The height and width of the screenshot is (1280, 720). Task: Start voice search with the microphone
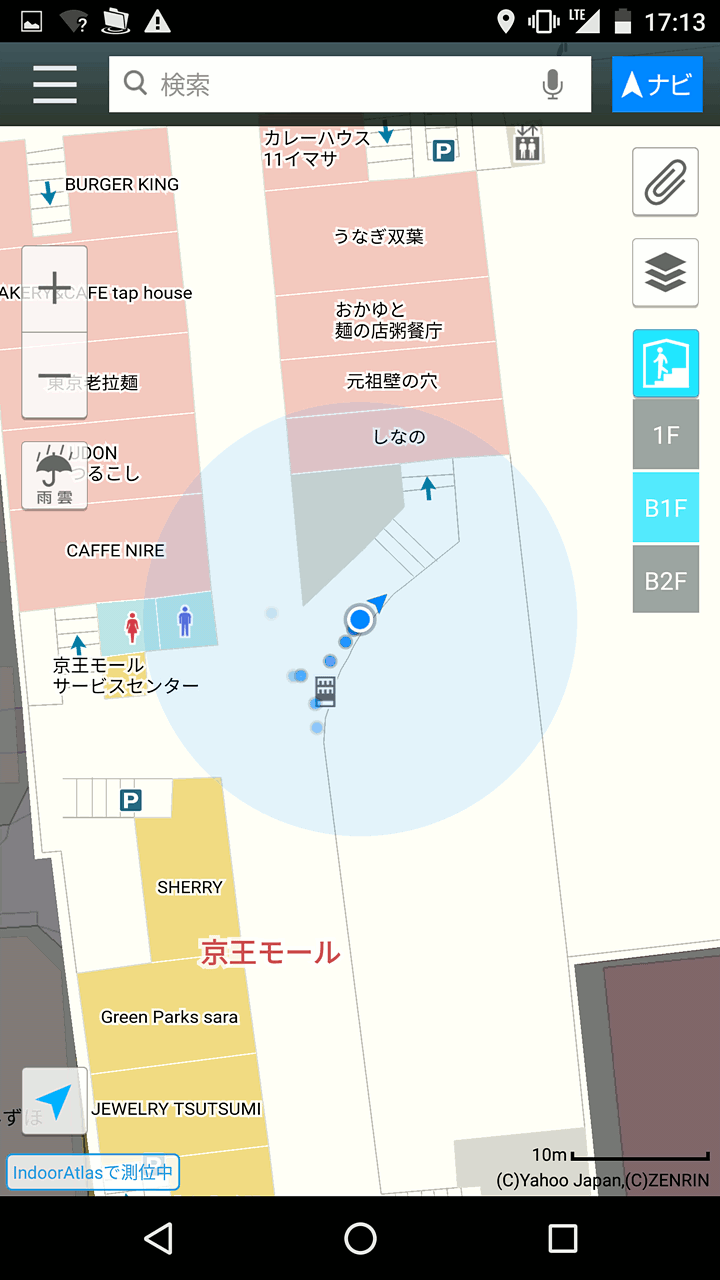pos(552,84)
